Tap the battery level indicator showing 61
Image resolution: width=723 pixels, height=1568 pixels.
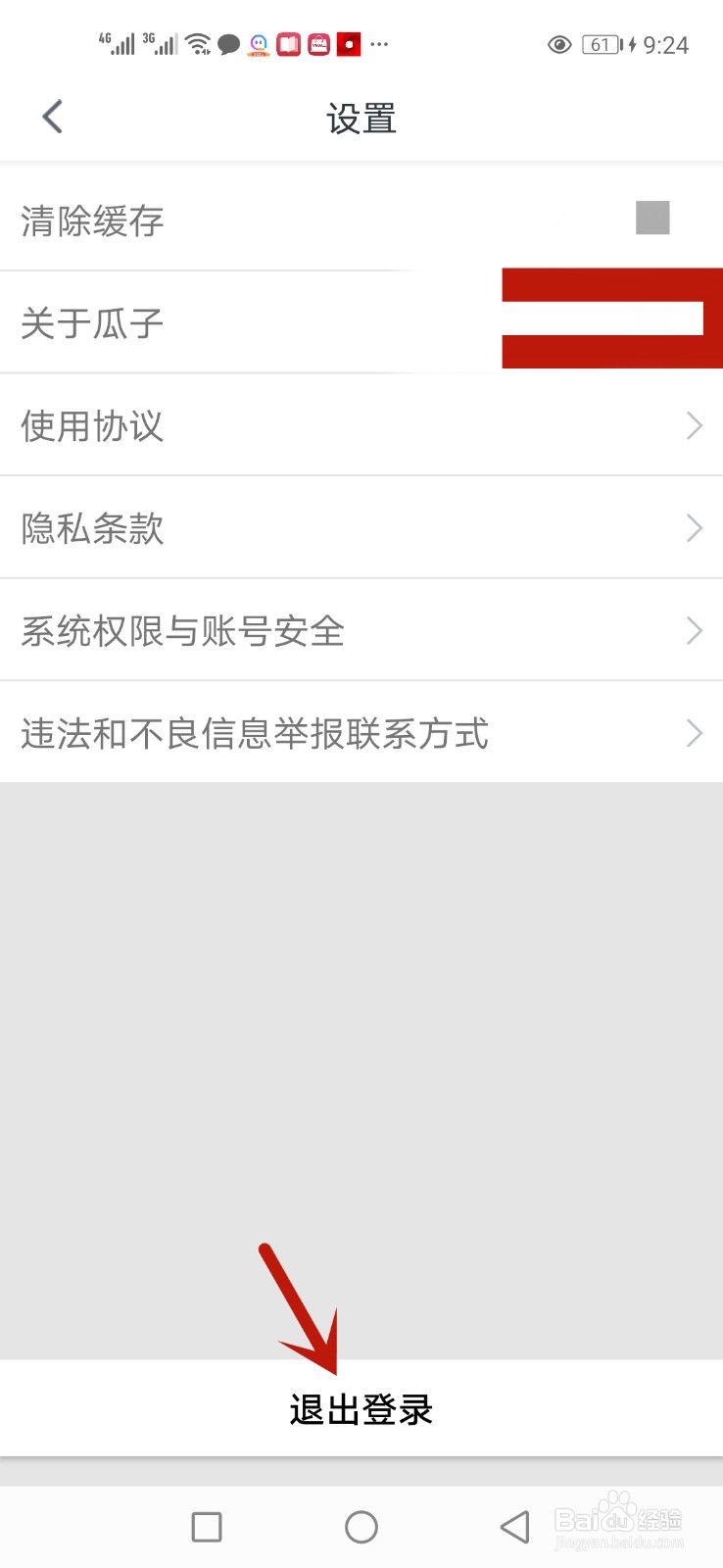click(x=598, y=44)
